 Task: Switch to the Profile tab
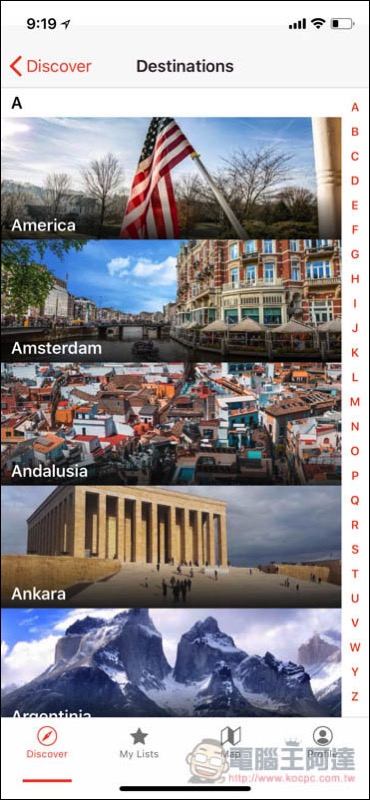[323, 742]
